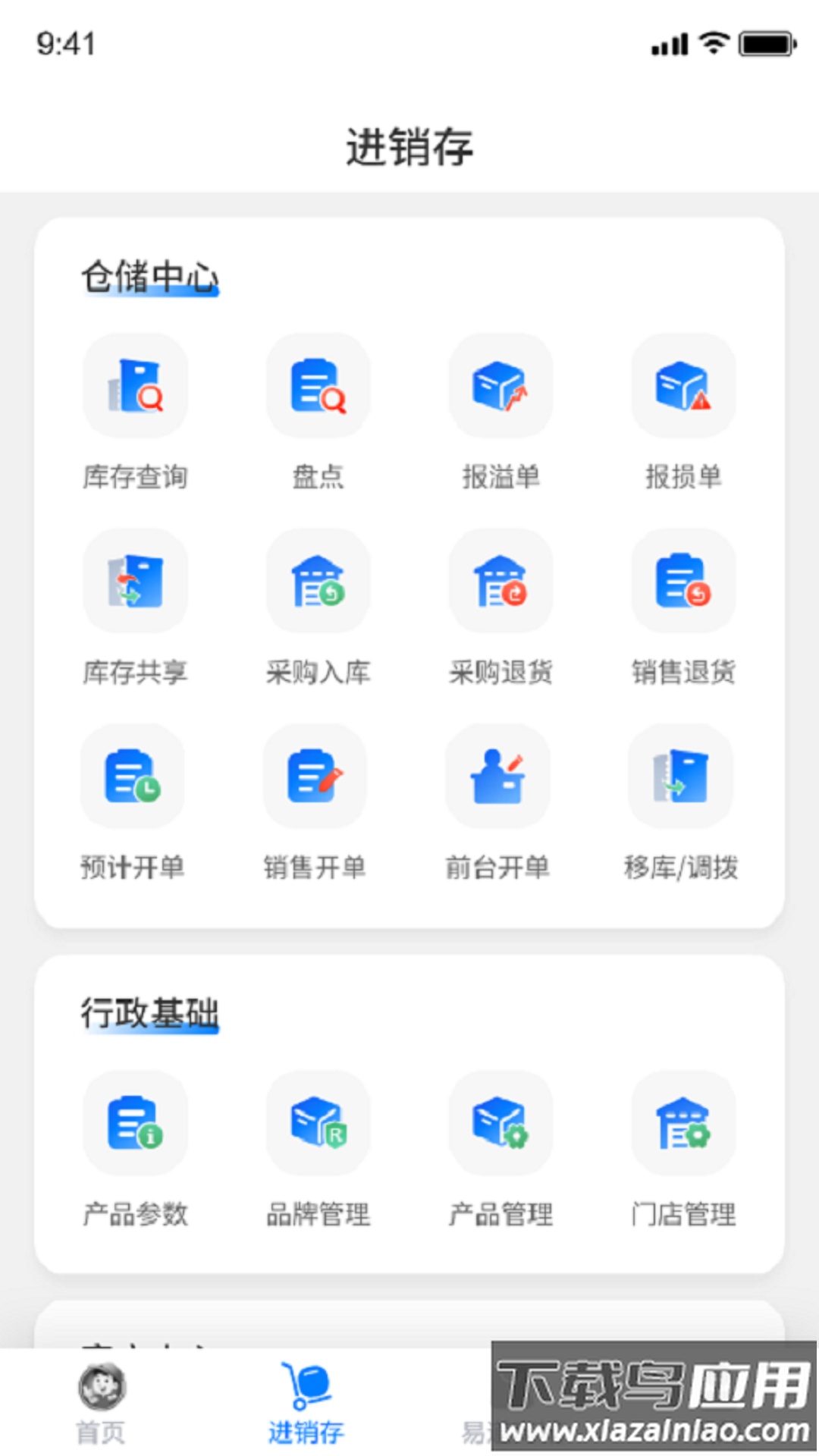Screen dimensions: 819x1456
Task: Open the 销售开单 sales billing icon
Action: pos(317,777)
